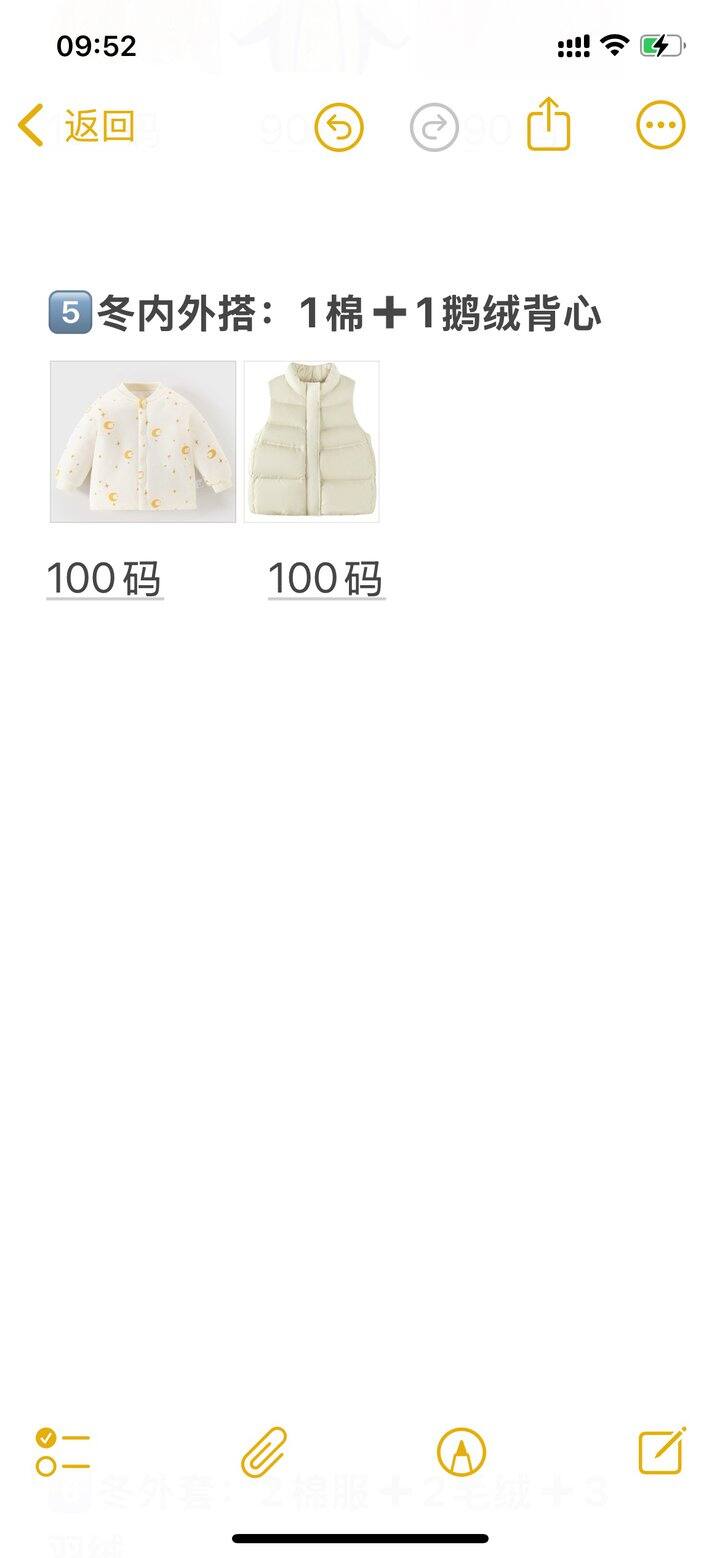Open the down vest image
Viewport: 720px width, 1558px height.
[x=312, y=441]
